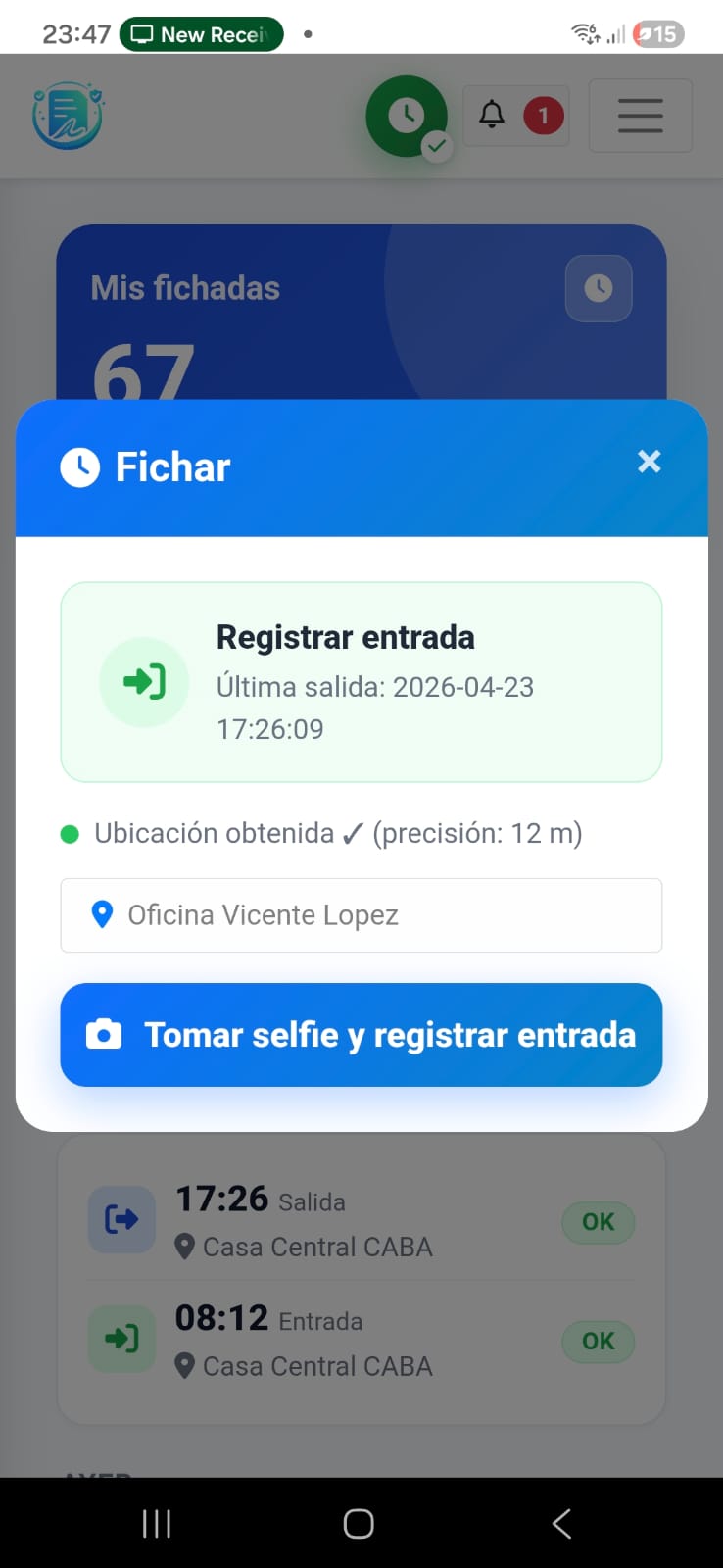Click the exit icon next to 17:26 Salida
Viewport: 723px width, 1568px height.
pyautogui.click(x=120, y=1219)
